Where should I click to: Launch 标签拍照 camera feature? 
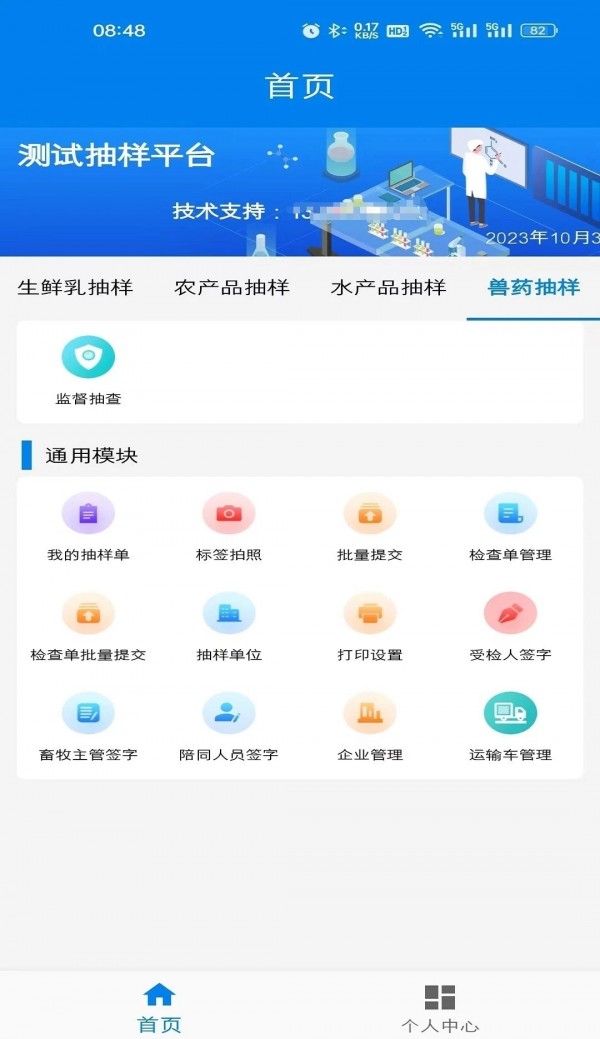point(229,526)
